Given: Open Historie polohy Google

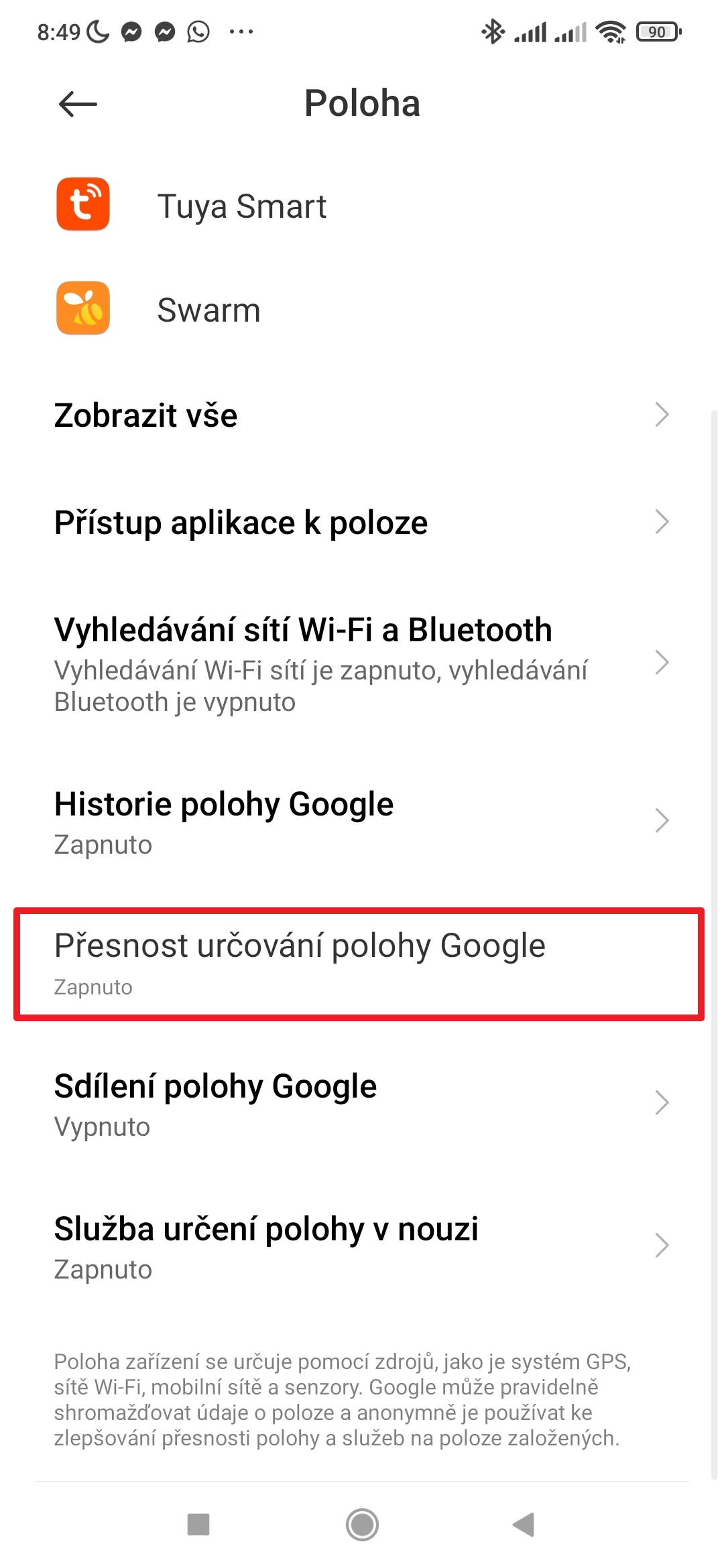Looking at the screenshot, I should tap(362, 822).
